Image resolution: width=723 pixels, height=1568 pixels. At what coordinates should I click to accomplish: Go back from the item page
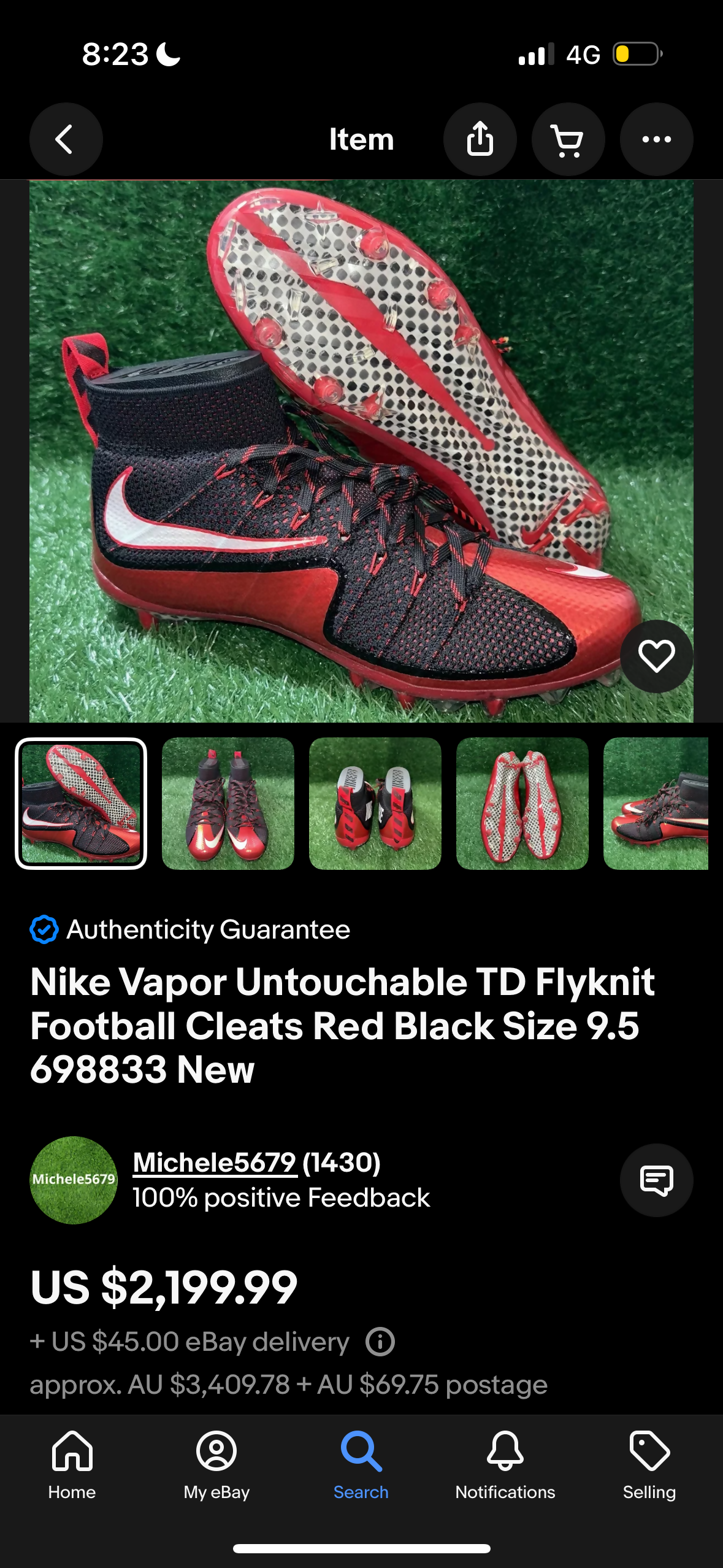click(x=66, y=139)
